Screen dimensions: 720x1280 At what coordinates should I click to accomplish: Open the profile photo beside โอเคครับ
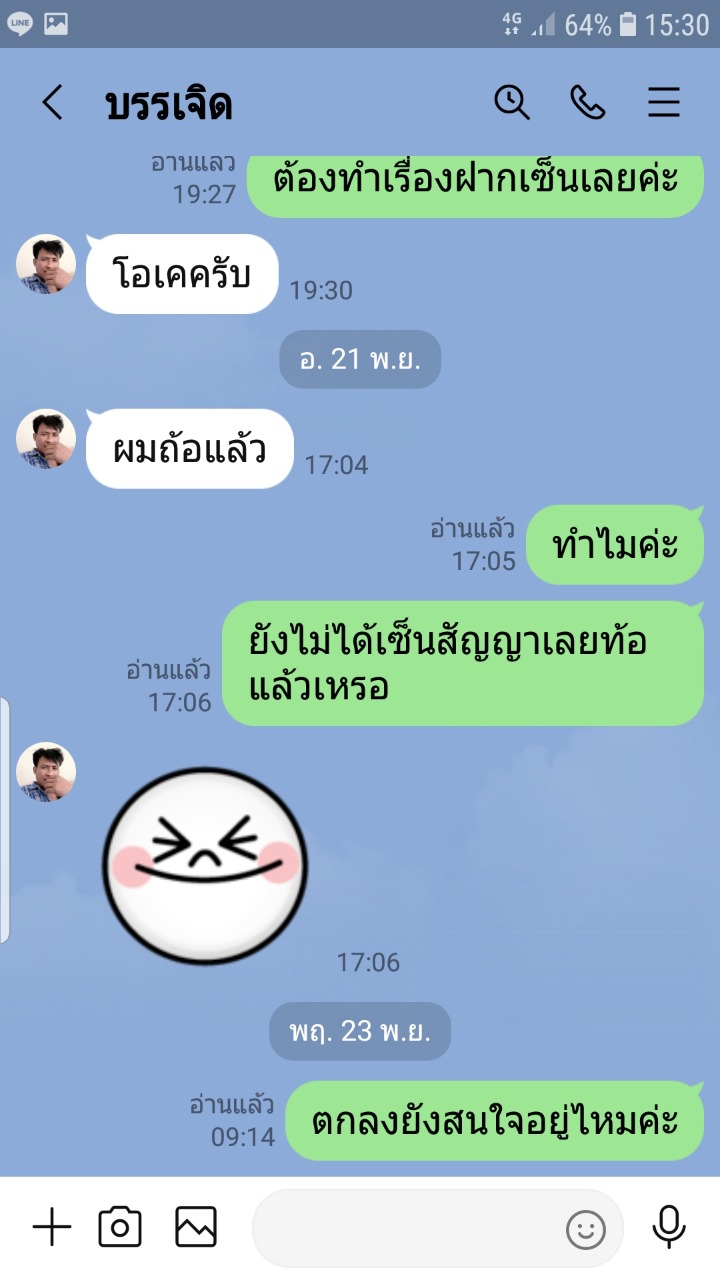point(46,265)
